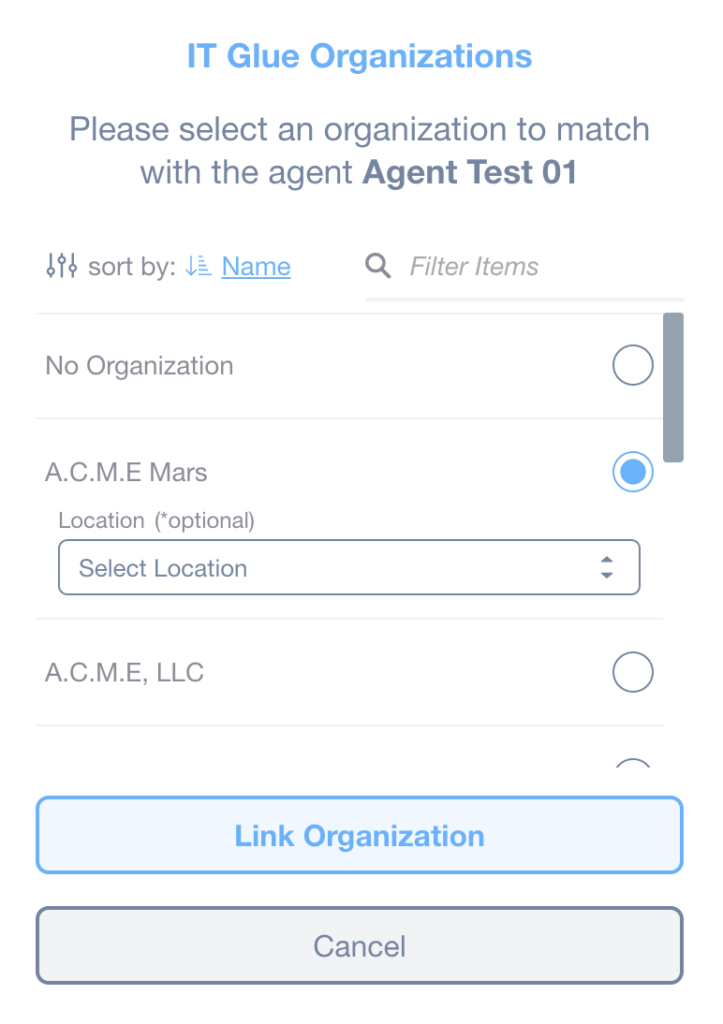Image resolution: width=723 pixels, height=1024 pixels.
Task: Click the stepper arrows on Select Location
Action: [607, 567]
